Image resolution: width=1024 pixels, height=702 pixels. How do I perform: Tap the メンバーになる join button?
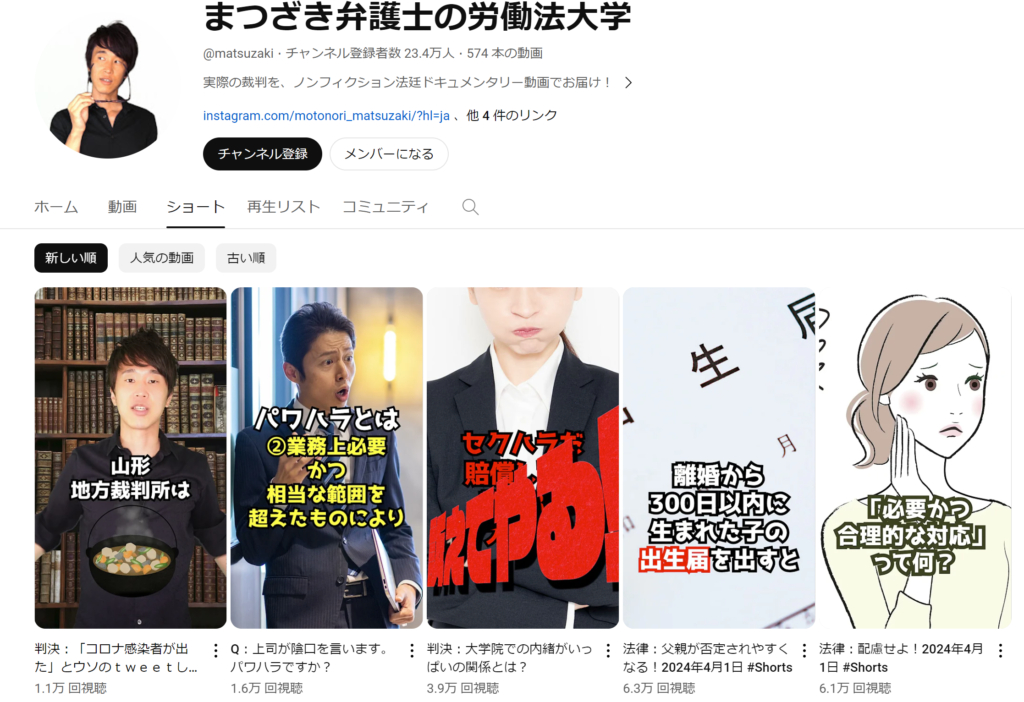tap(389, 154)
